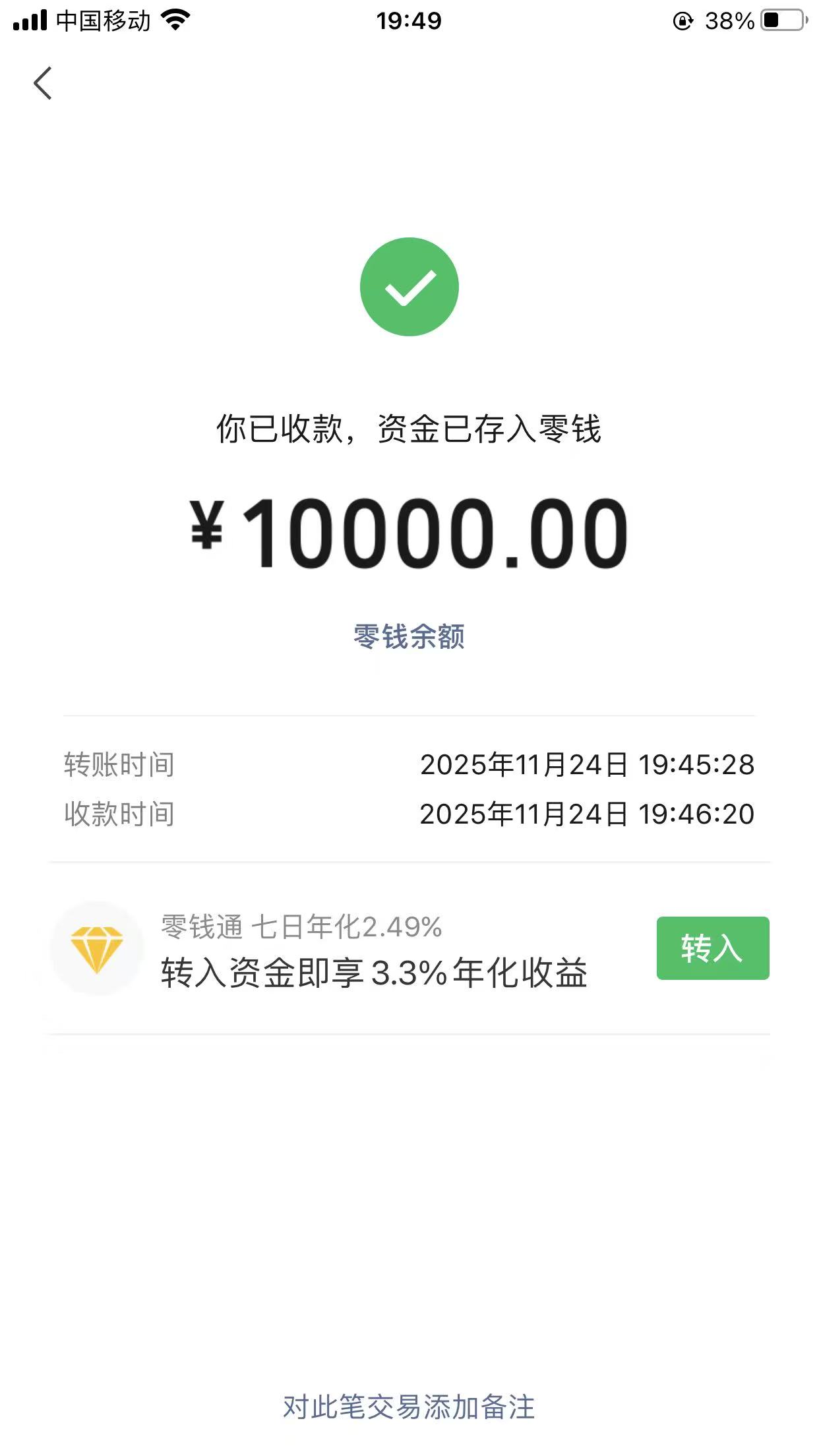This screenshot has height=1456, width=819.
Task: Tap the cellular signal bars icon
Action: tap(30, 20)
